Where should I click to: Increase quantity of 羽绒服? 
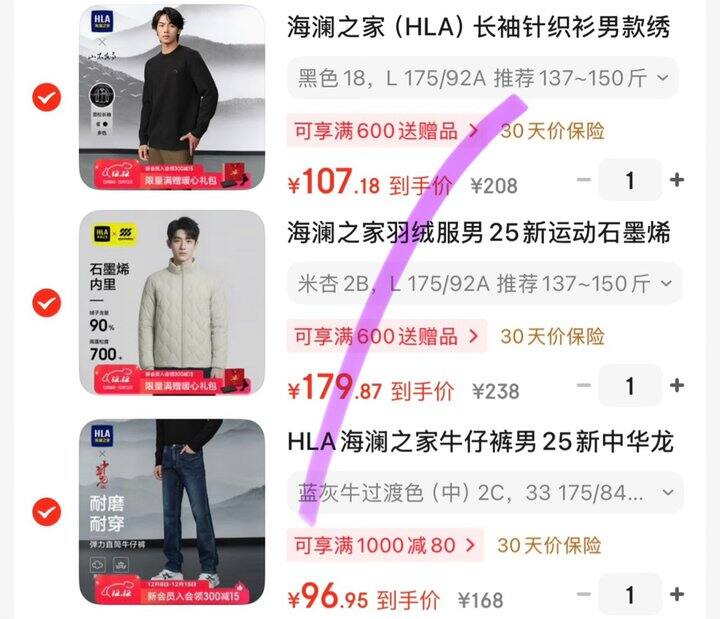pyautogui.click(x=677, y=386)
